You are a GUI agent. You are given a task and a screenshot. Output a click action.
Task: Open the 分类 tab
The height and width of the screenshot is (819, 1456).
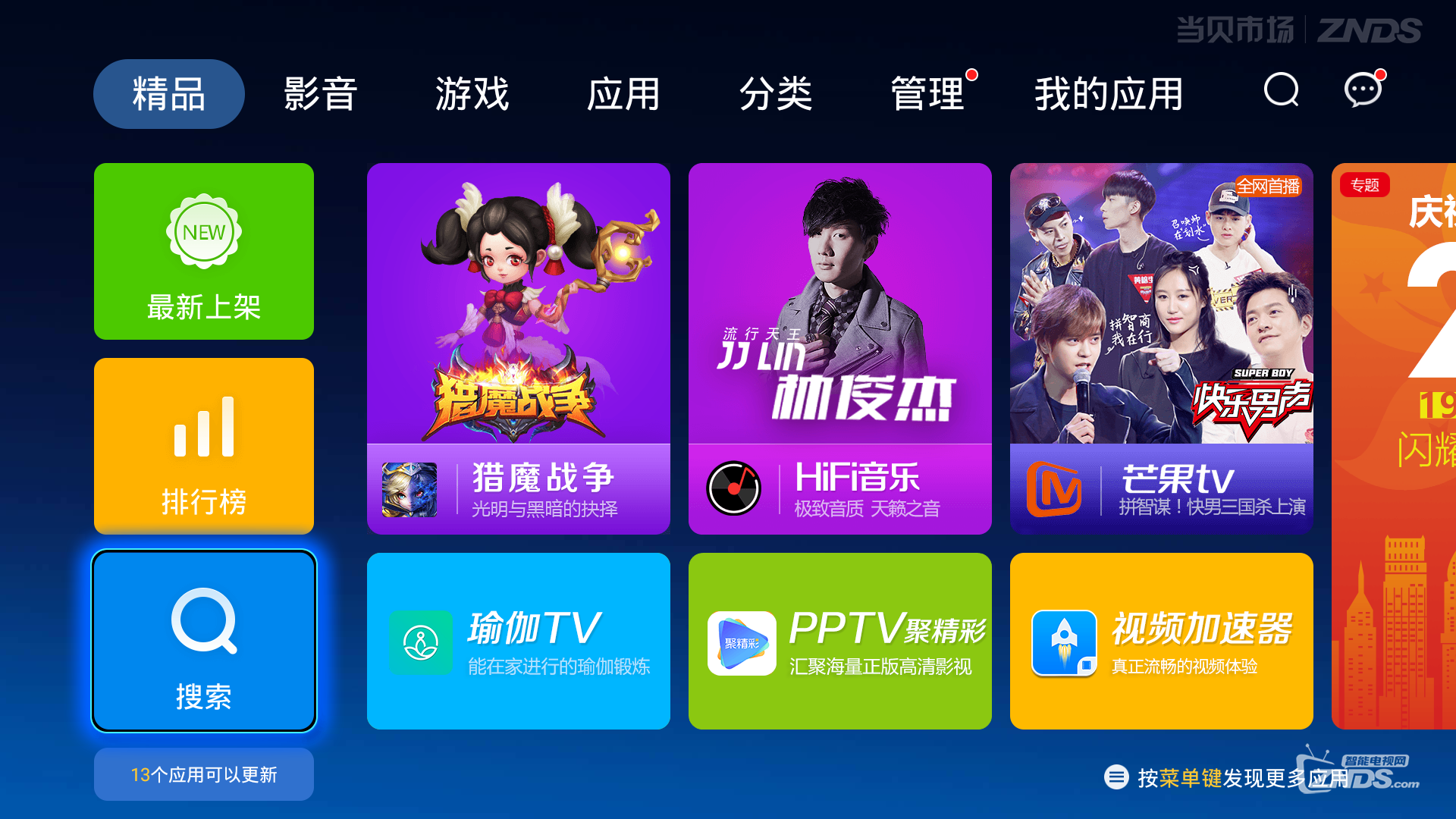775,94
